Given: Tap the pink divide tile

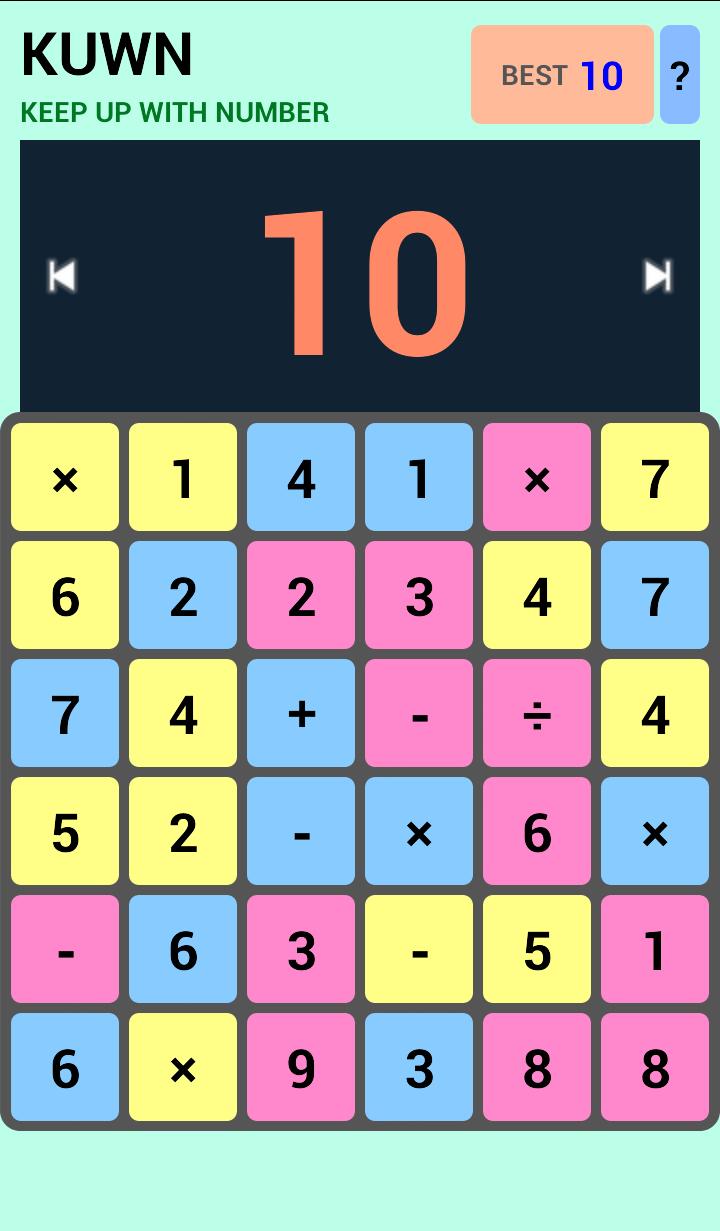Looking at the screenshot, I should point(537,713).
